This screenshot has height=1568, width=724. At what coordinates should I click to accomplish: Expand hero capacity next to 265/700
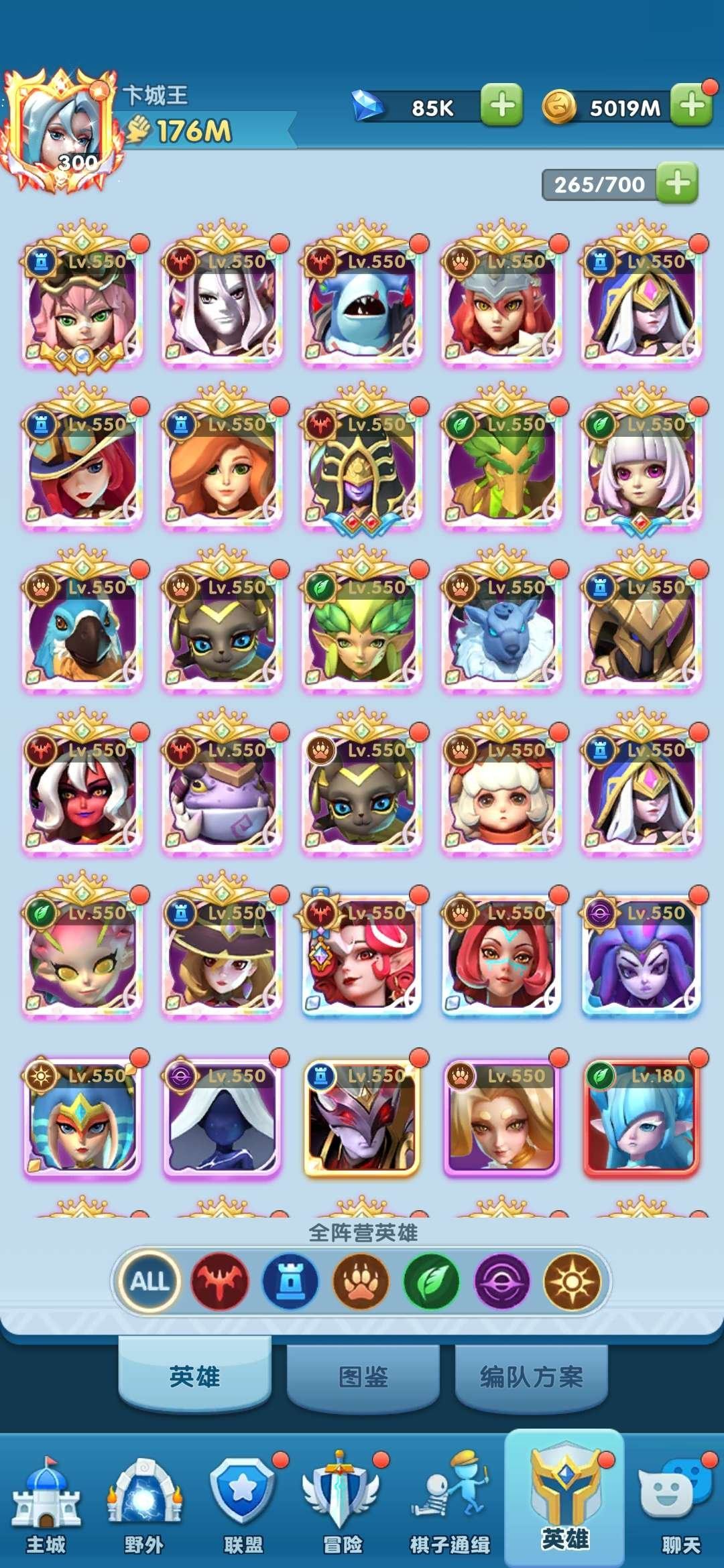point(677,183)
